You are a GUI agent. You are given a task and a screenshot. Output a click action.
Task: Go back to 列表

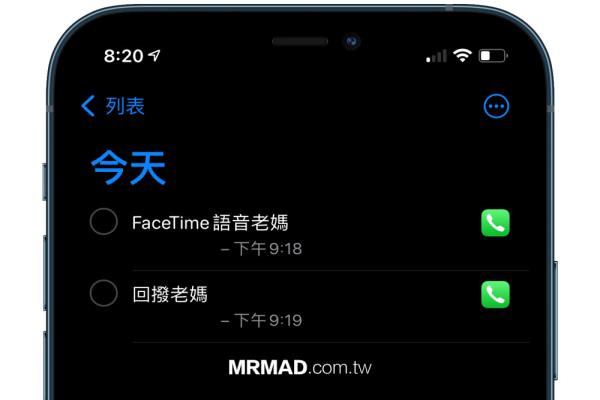(x=113, y=106)
